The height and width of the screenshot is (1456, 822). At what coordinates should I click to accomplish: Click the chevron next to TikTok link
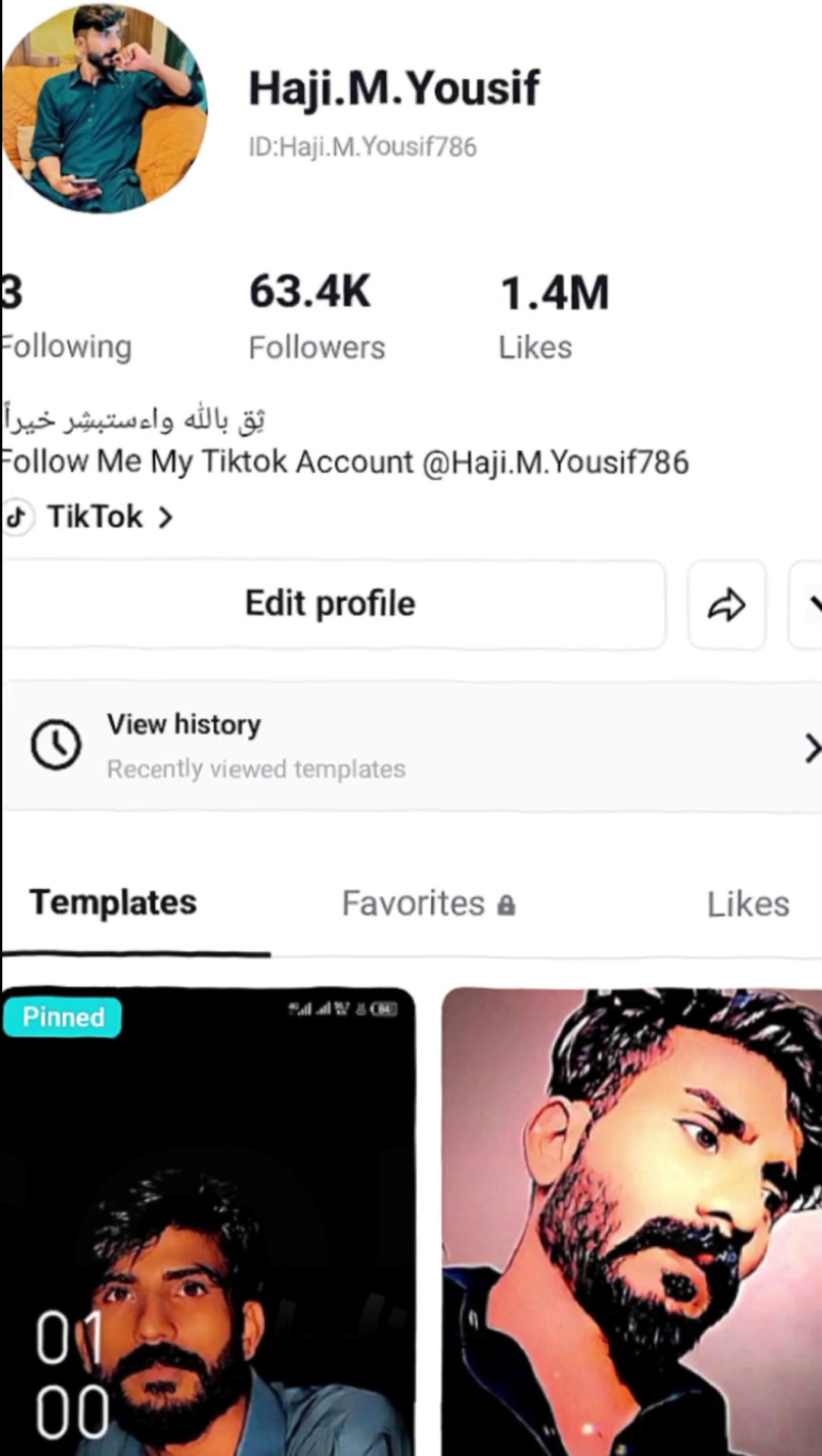165,517
